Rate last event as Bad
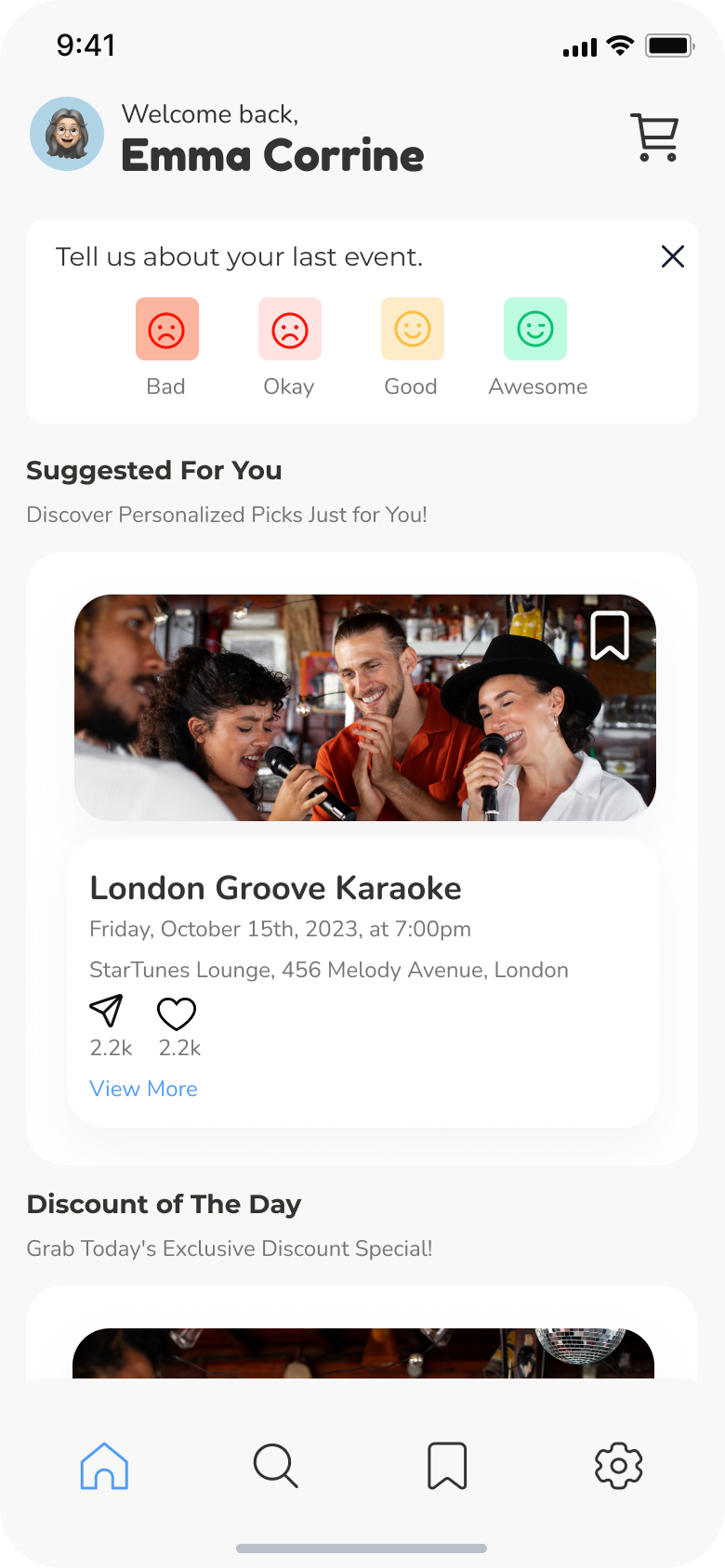725x1568 pixels. tap(166, 330)
